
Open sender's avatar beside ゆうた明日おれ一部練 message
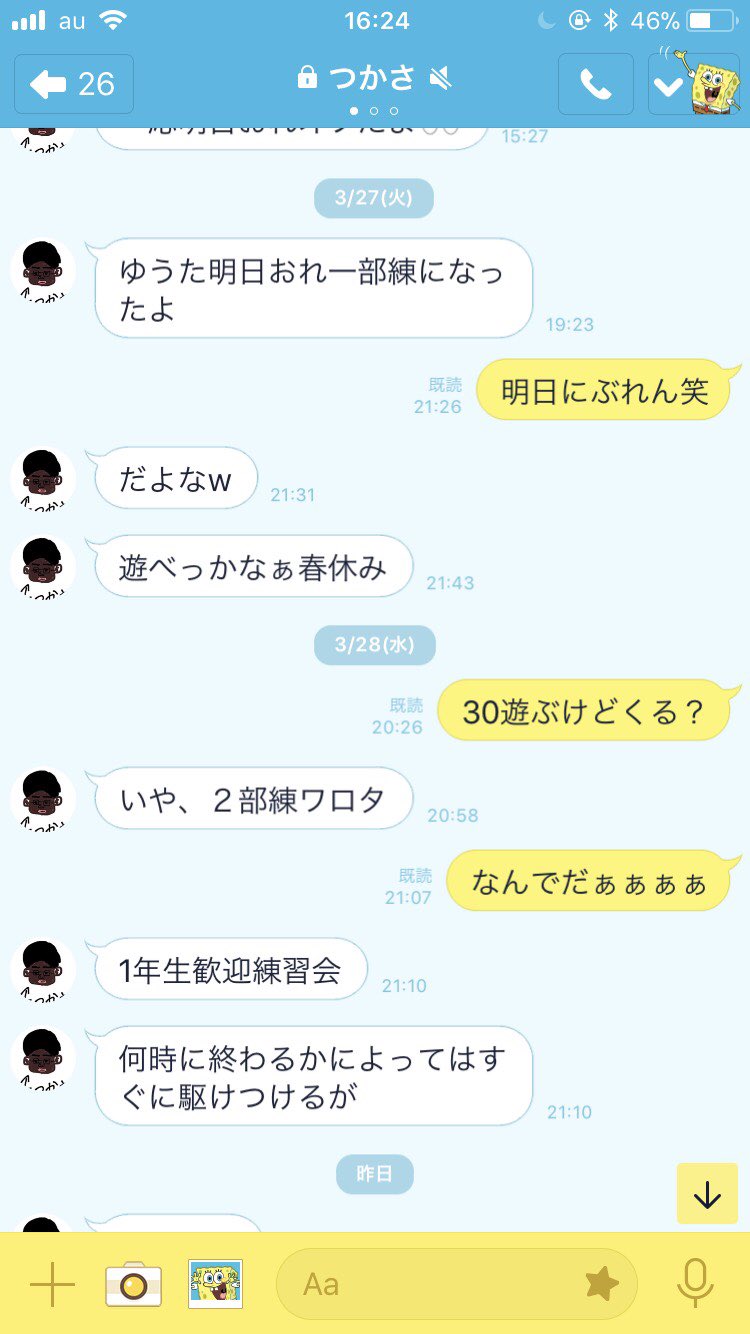click(43, 270)
